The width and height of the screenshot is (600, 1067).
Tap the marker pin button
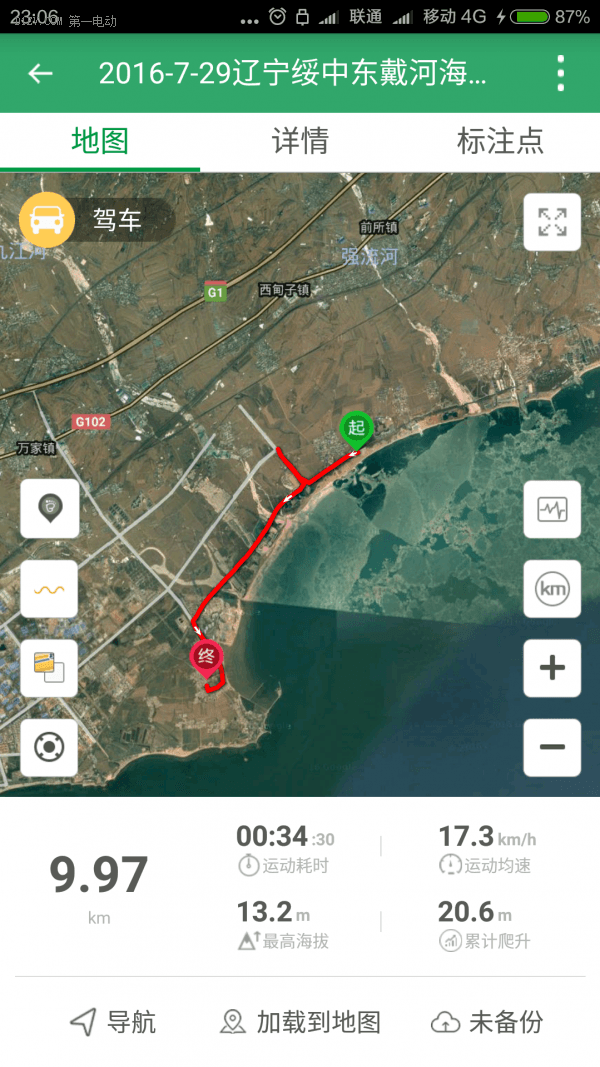pos(49,509)
